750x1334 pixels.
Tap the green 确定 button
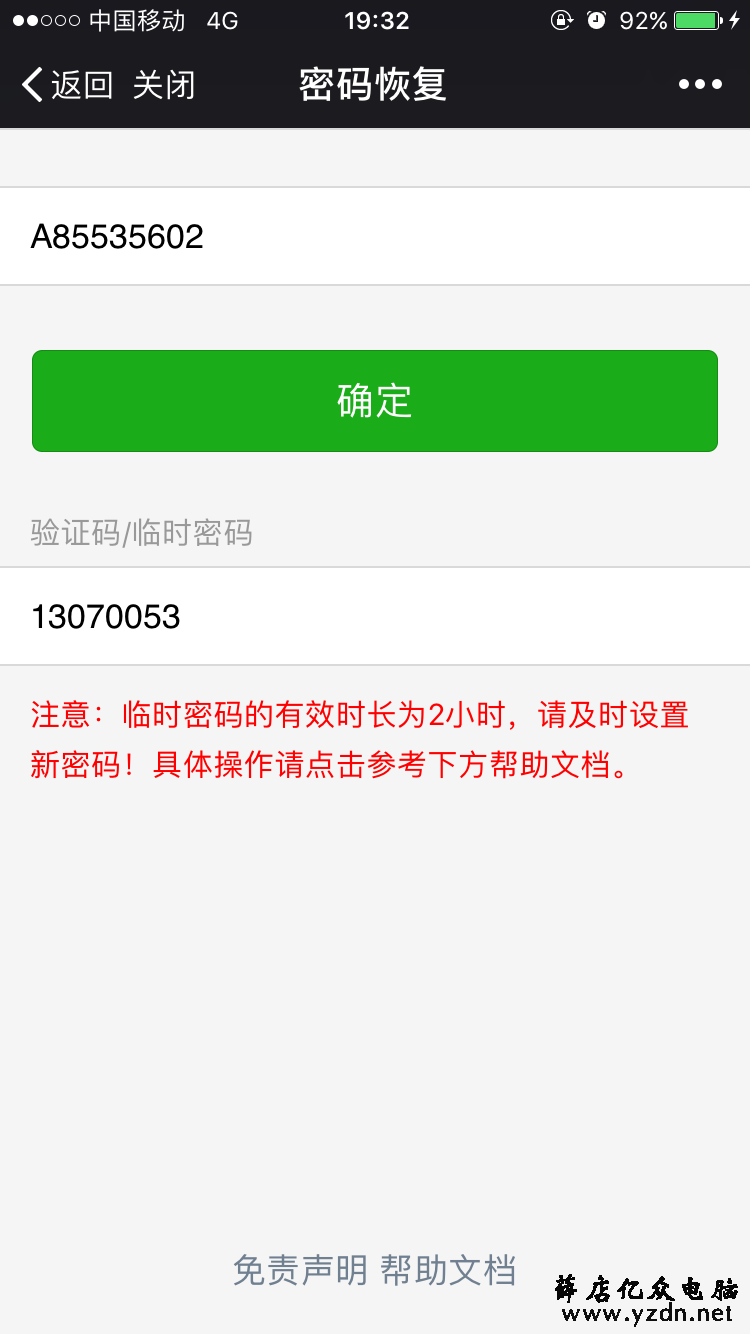click(375, 401)
